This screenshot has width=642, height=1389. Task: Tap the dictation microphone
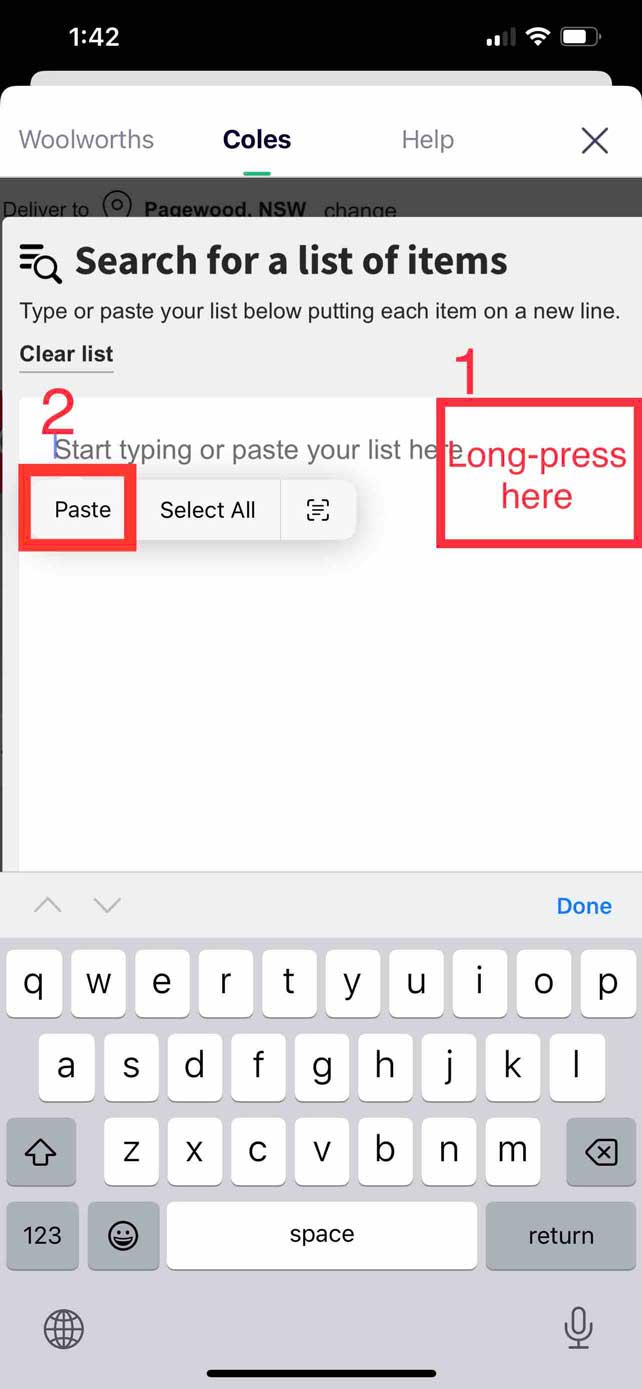pos(578,1328)
